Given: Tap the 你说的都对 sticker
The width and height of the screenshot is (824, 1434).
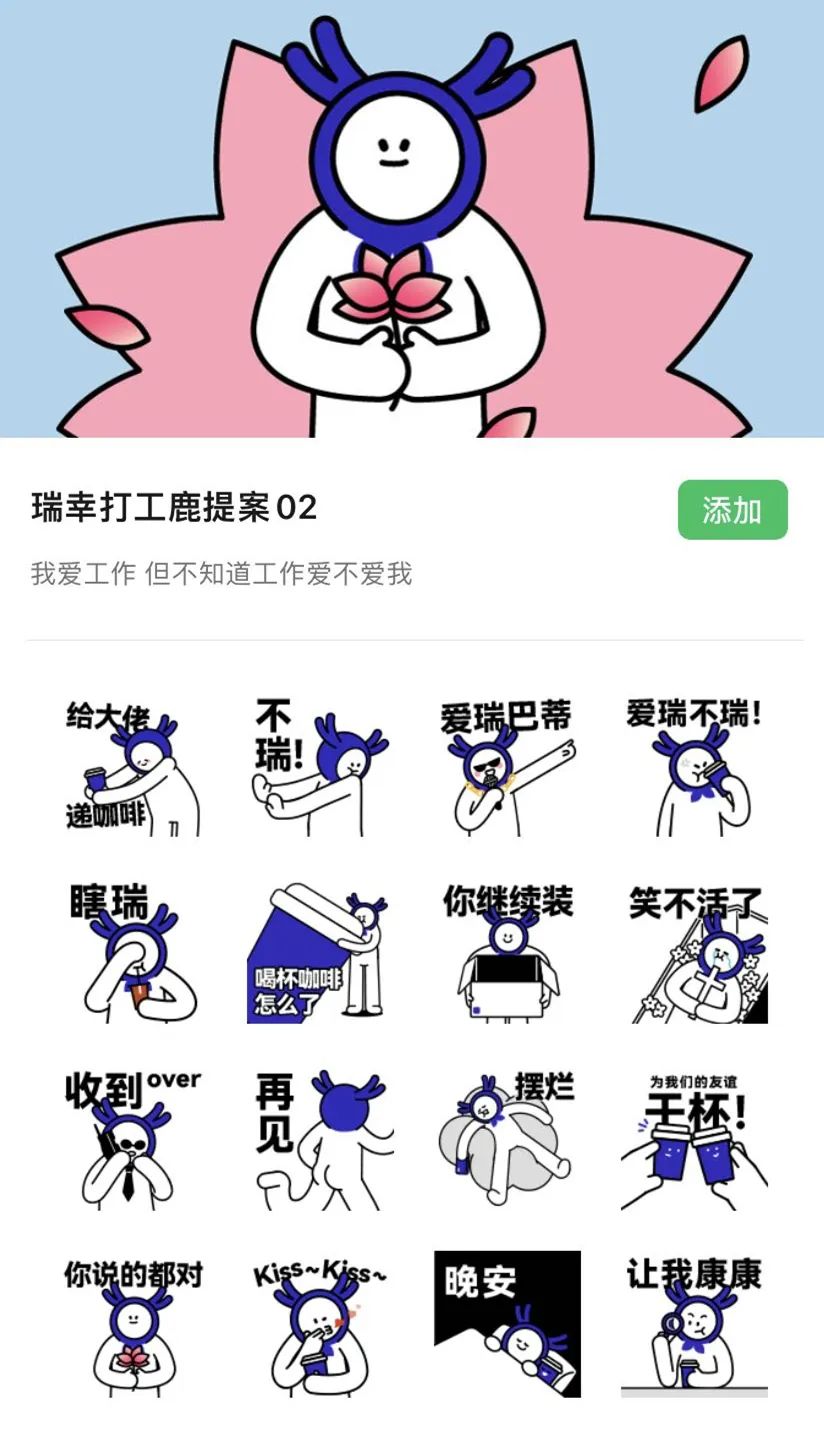Looking at the screenshot, I should tap(133, 1324).
